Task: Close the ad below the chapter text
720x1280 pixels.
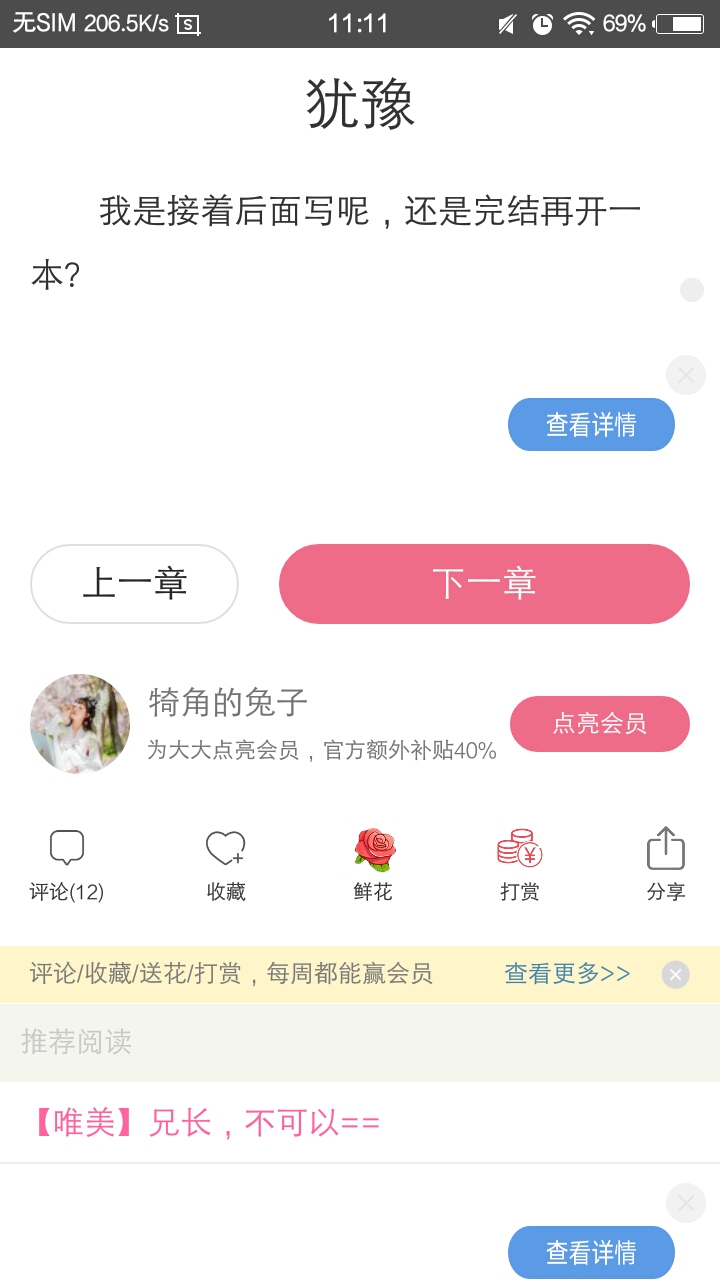Action: click(x=686, y=375)
